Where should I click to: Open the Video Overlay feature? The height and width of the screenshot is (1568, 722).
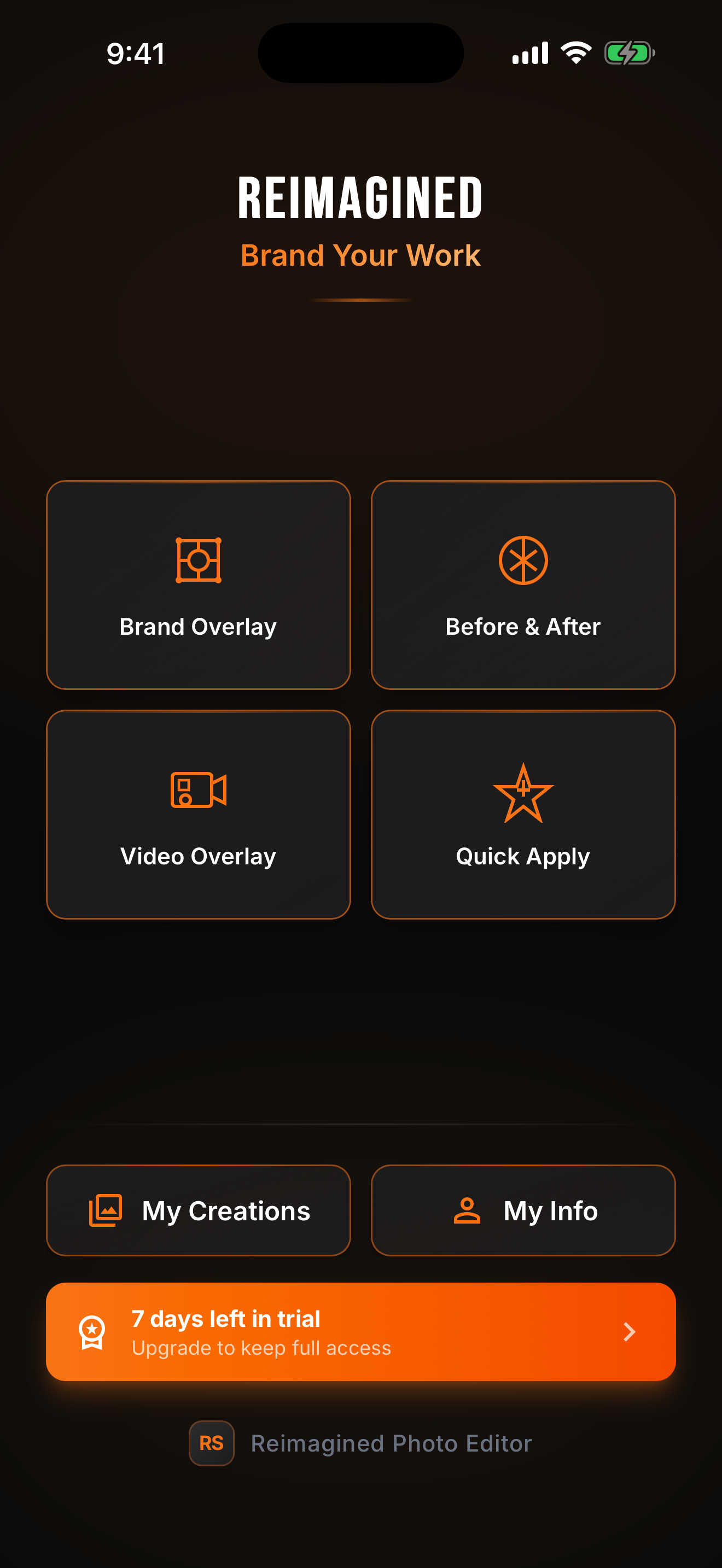(x=198, y=815)
